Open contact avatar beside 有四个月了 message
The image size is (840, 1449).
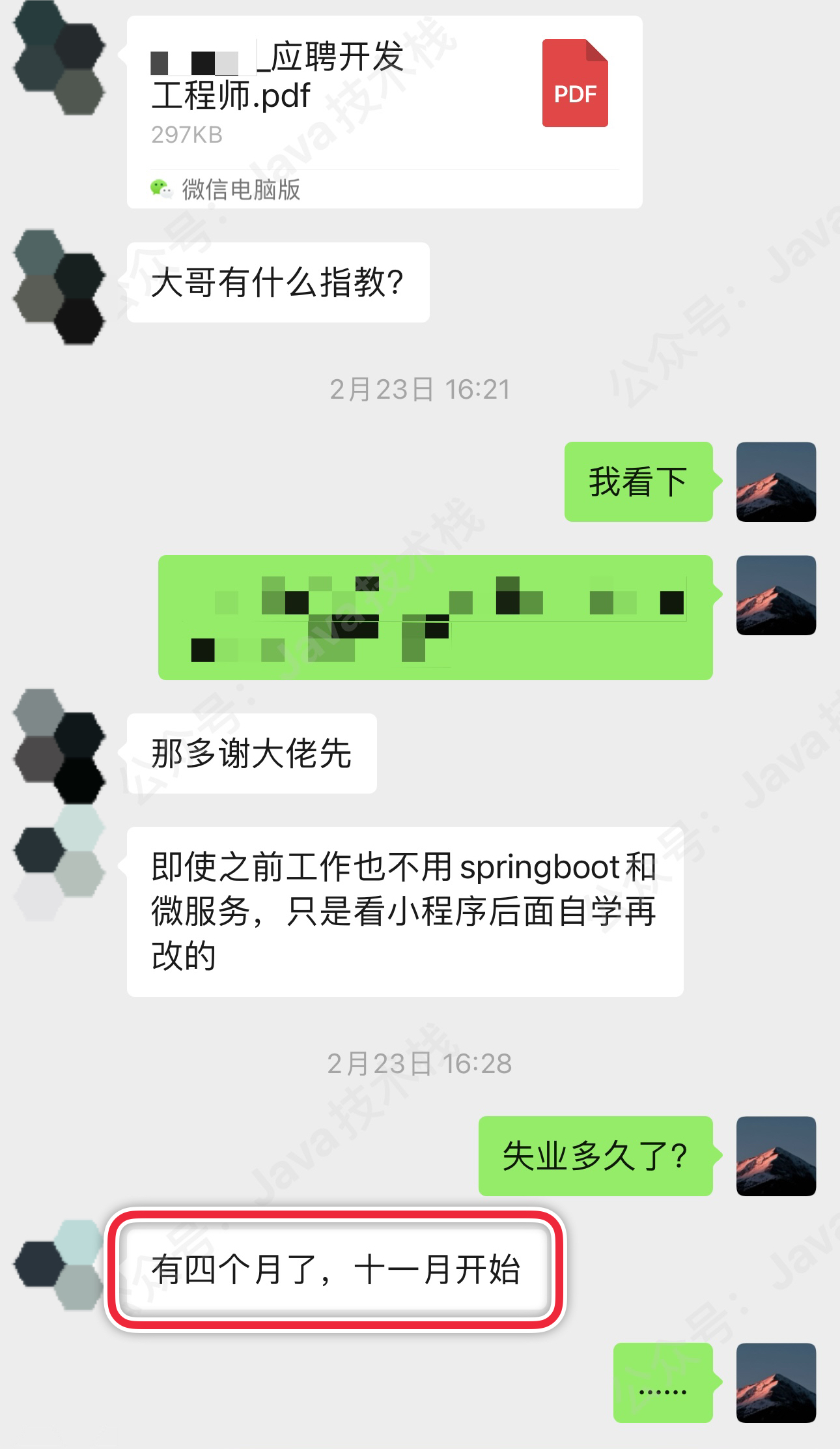click(x=59, y=1265)
